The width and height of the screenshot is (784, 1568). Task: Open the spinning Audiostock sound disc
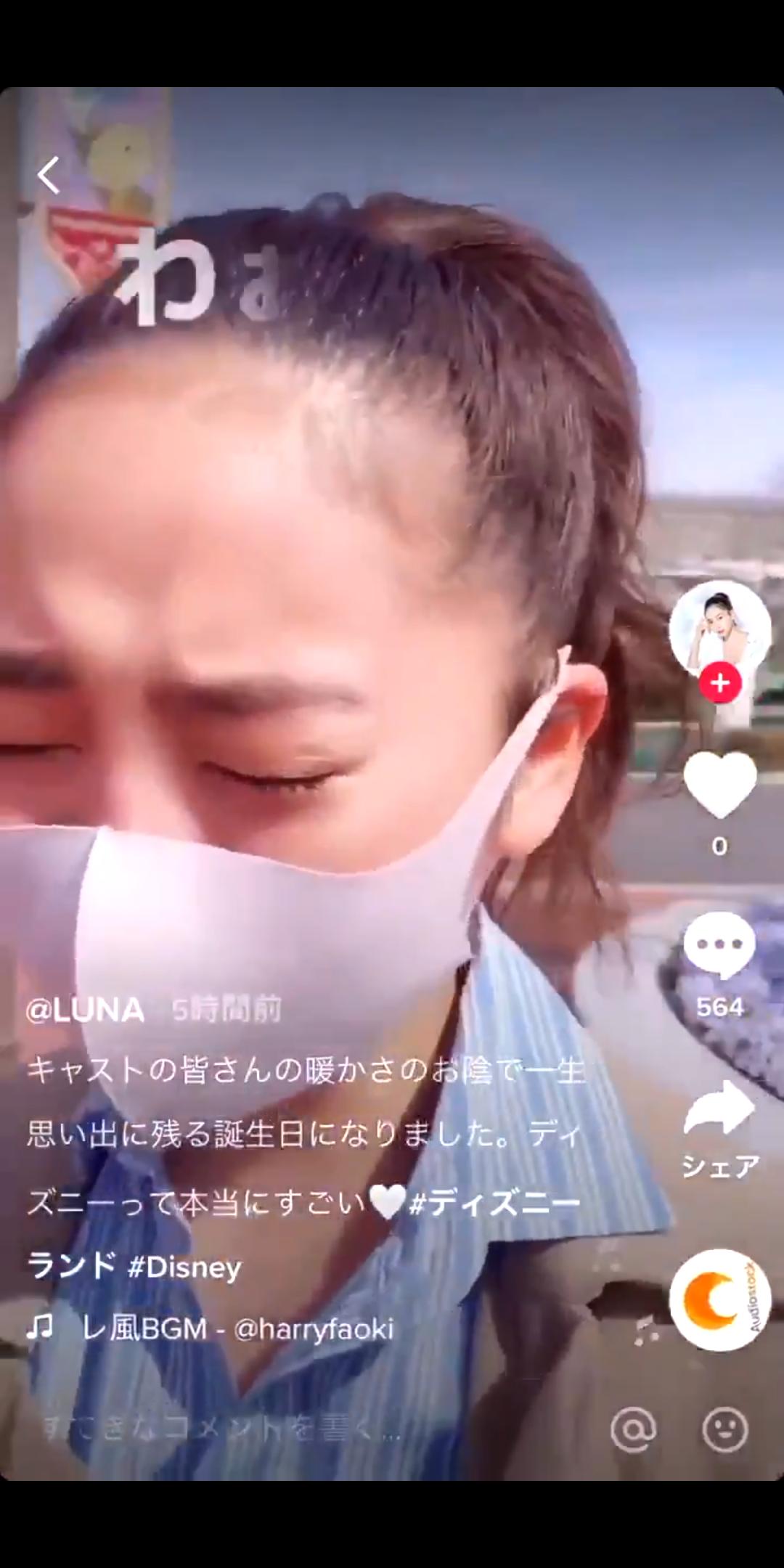tap(719, 1300)
